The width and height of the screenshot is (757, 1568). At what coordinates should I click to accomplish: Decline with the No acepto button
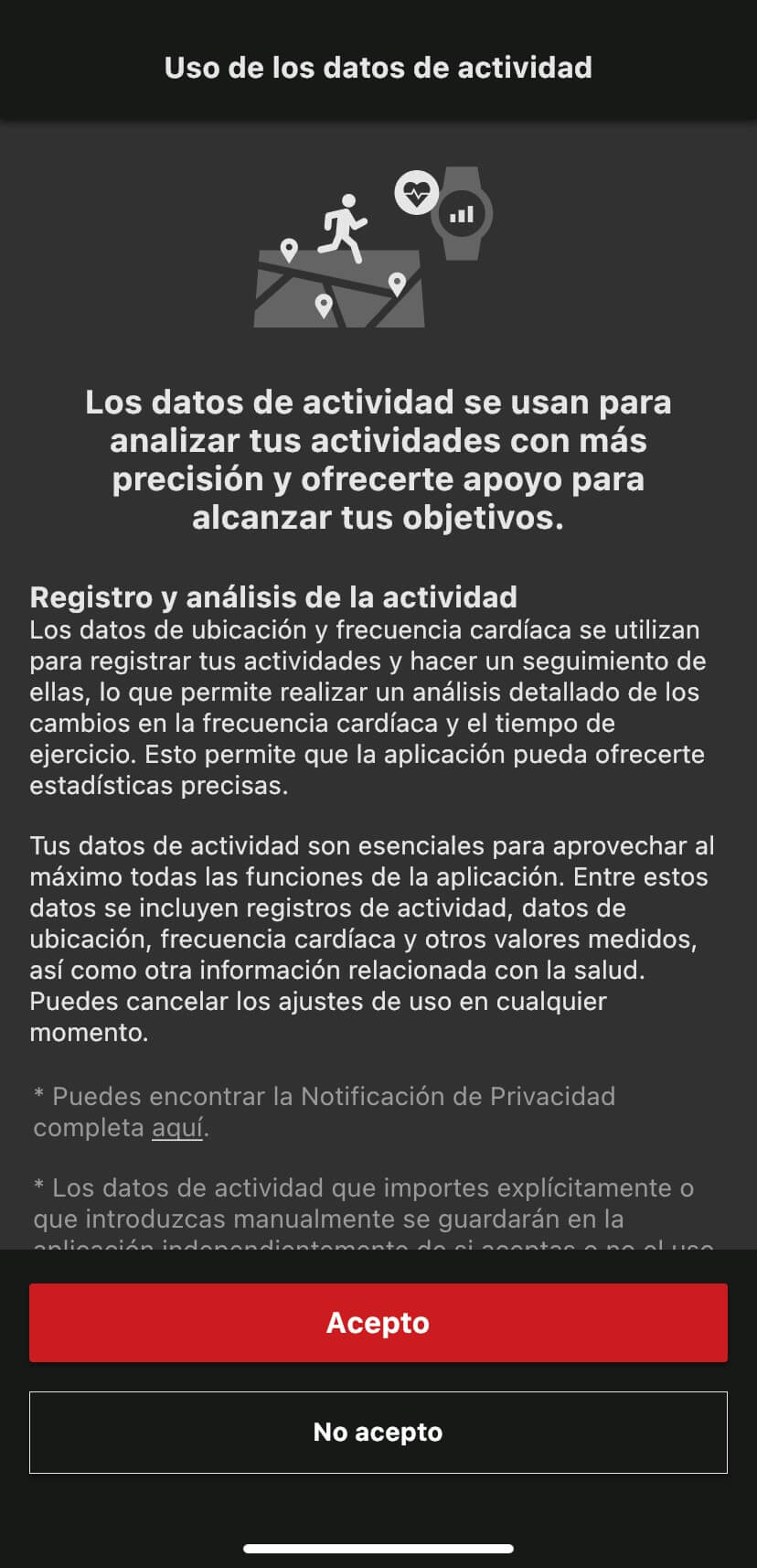click(378, 1432)
